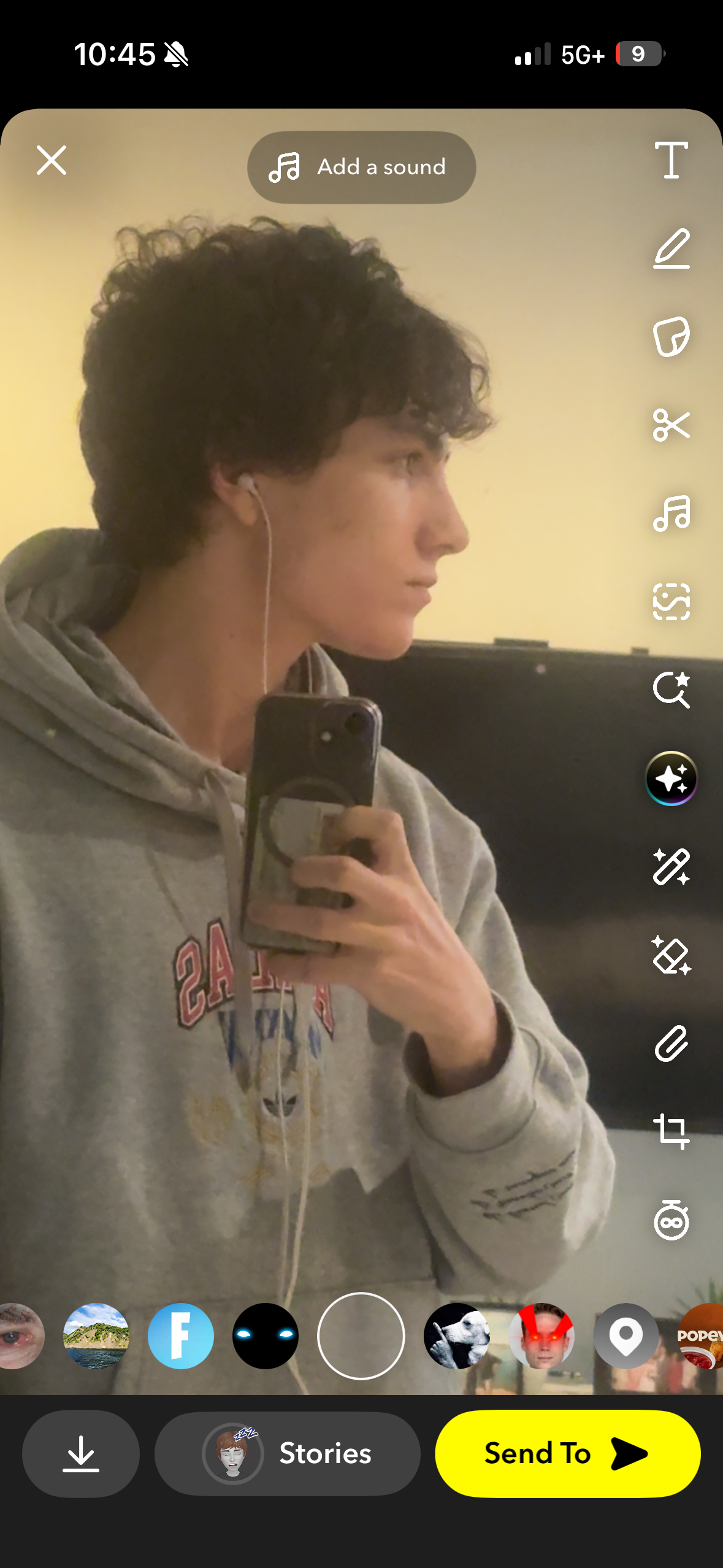This screenshot has width=723, height=1568.
Task: Open the AI sparkle tool
Action: point(671,778)
